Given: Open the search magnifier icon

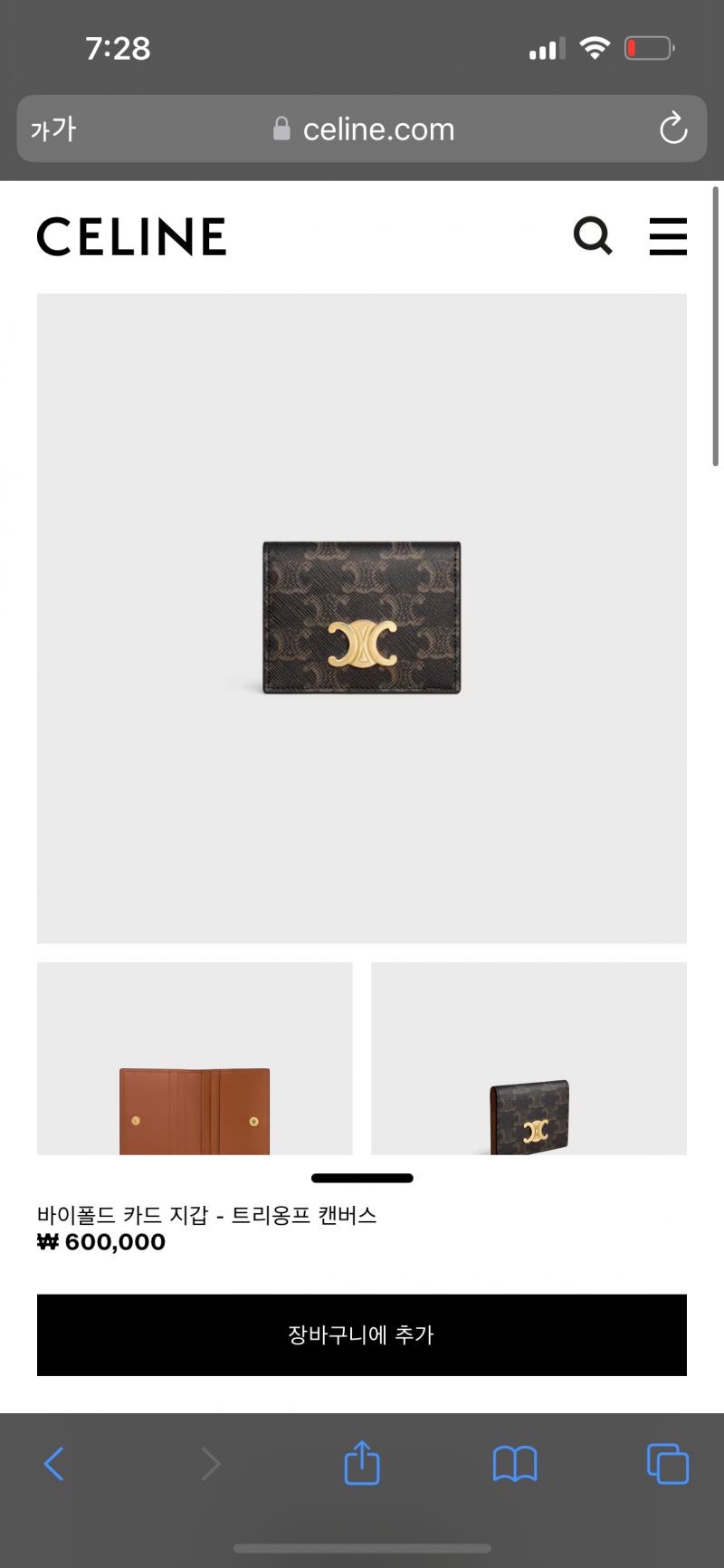Looking at the screenshot, I should coord(593,236).
